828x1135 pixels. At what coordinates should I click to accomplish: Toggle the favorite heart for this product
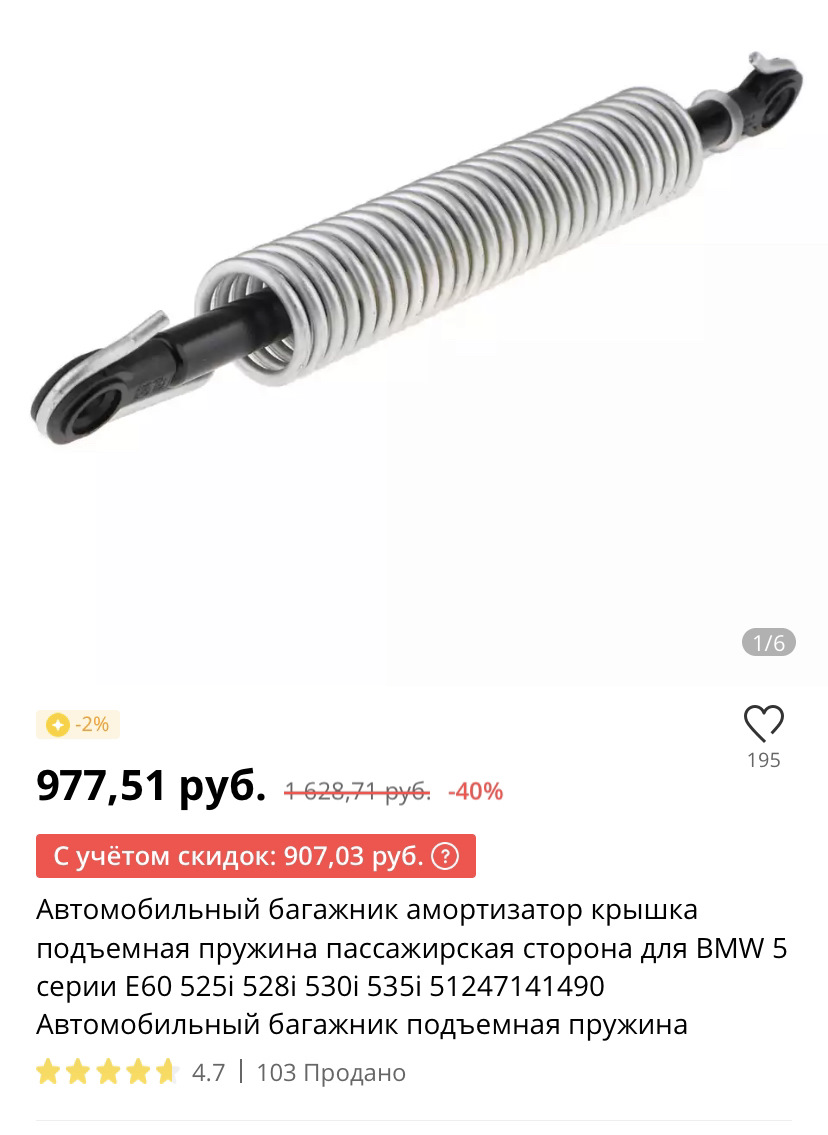(x=763, y=722)
